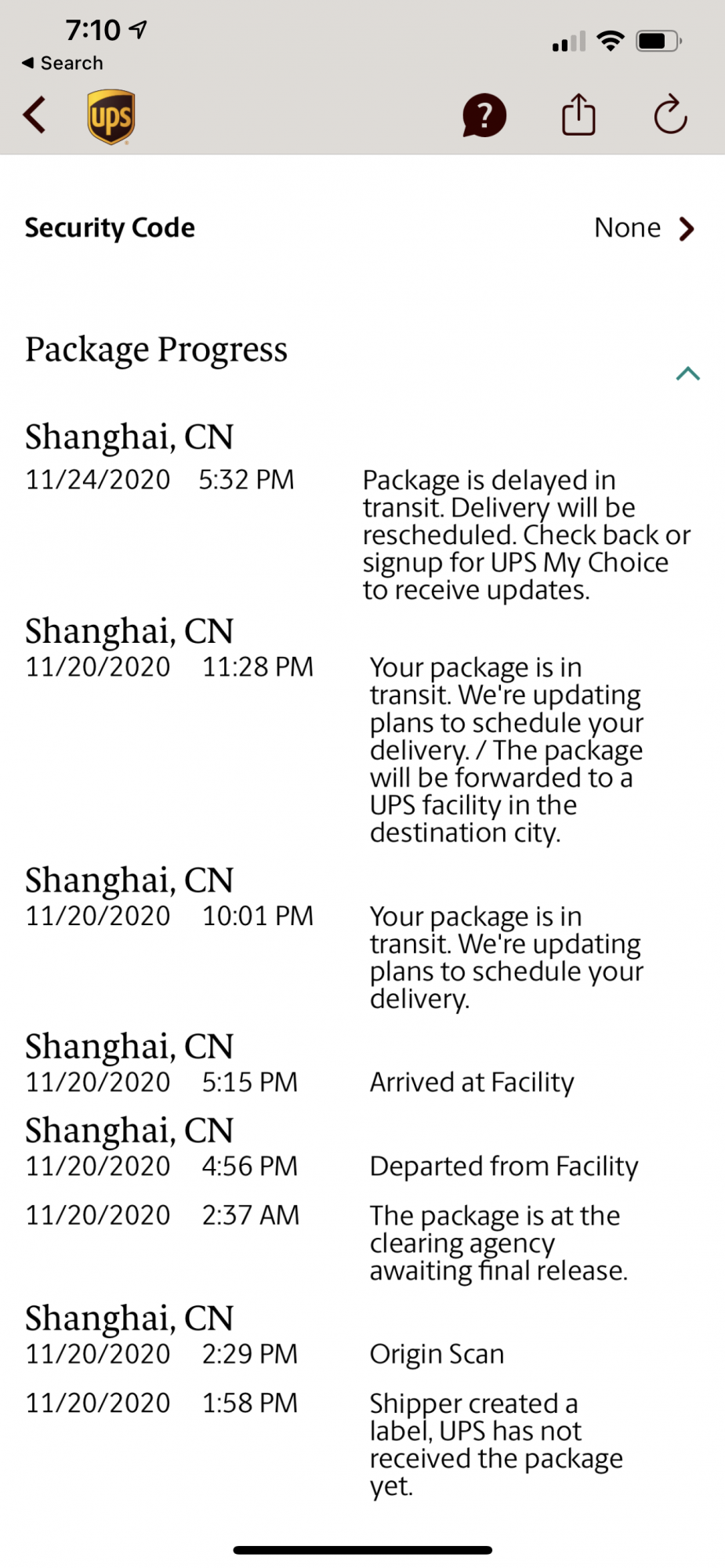This screenshot has width=725, height=1568.
Task: Open the help chat icon
Action: (x=484, y=116)
